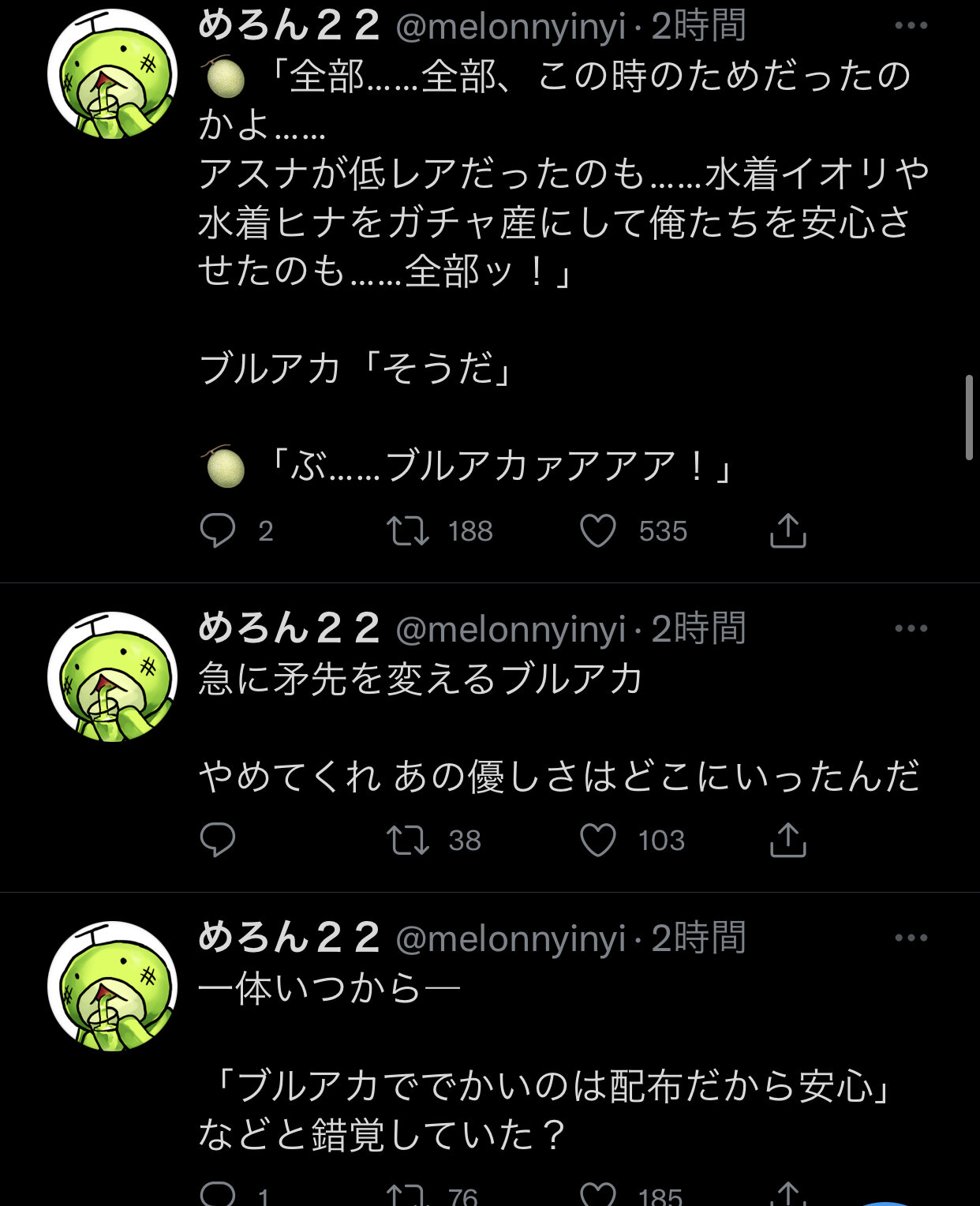Open avatar beside the 全部 tweet
The image size is (980, 1206).
pos(112,73)
